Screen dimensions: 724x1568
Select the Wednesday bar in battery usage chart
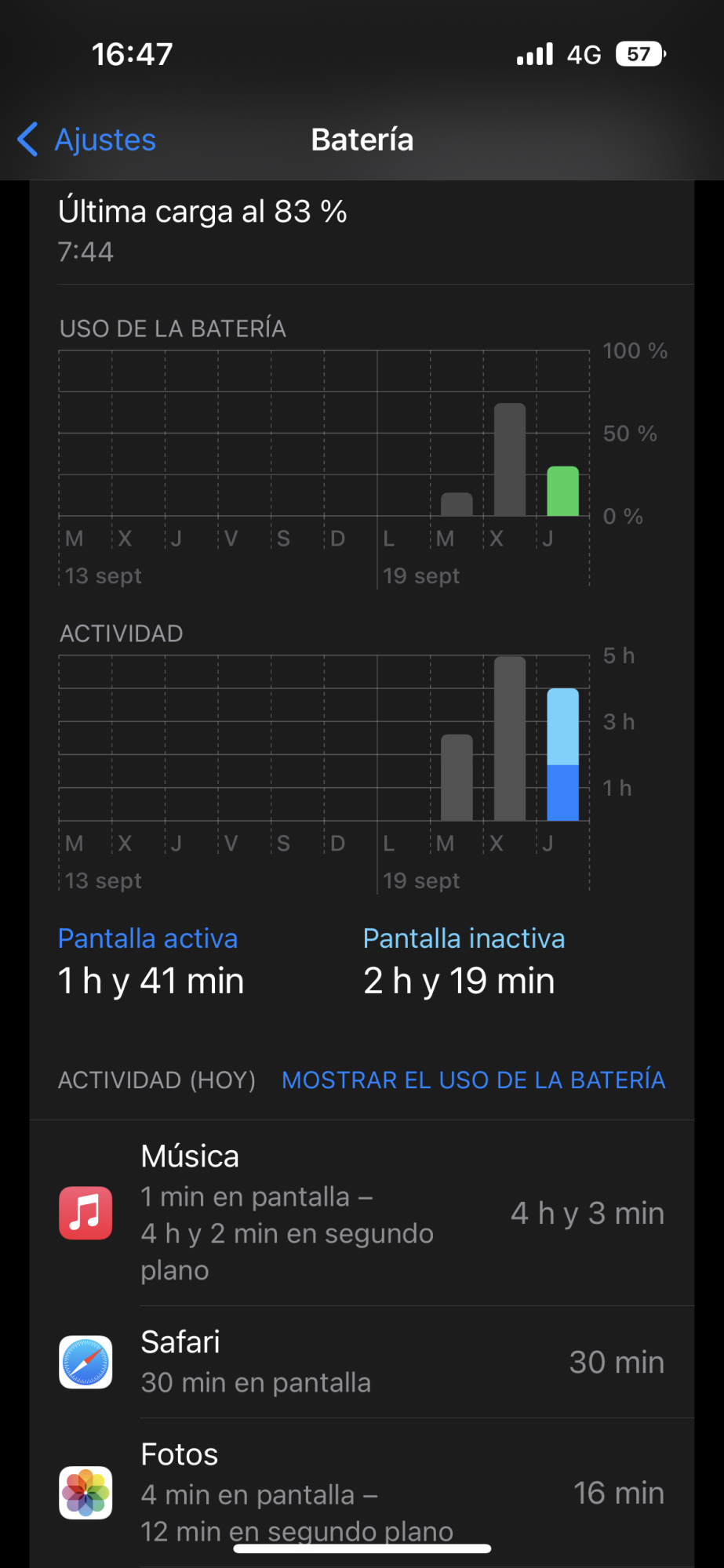click(x=509, y=460)
